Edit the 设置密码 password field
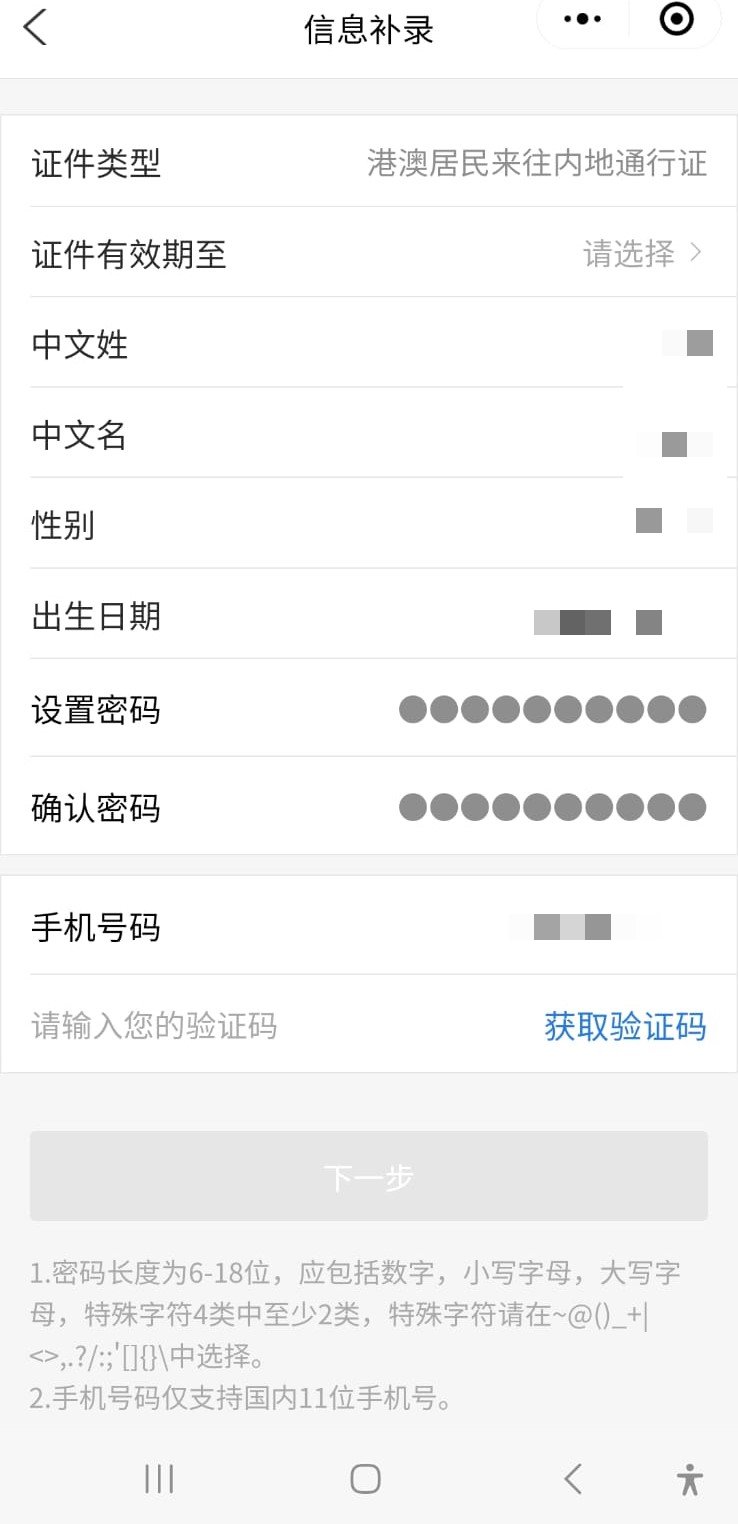The height and width of the screenshot is (1524, 738). click(552, 711)
